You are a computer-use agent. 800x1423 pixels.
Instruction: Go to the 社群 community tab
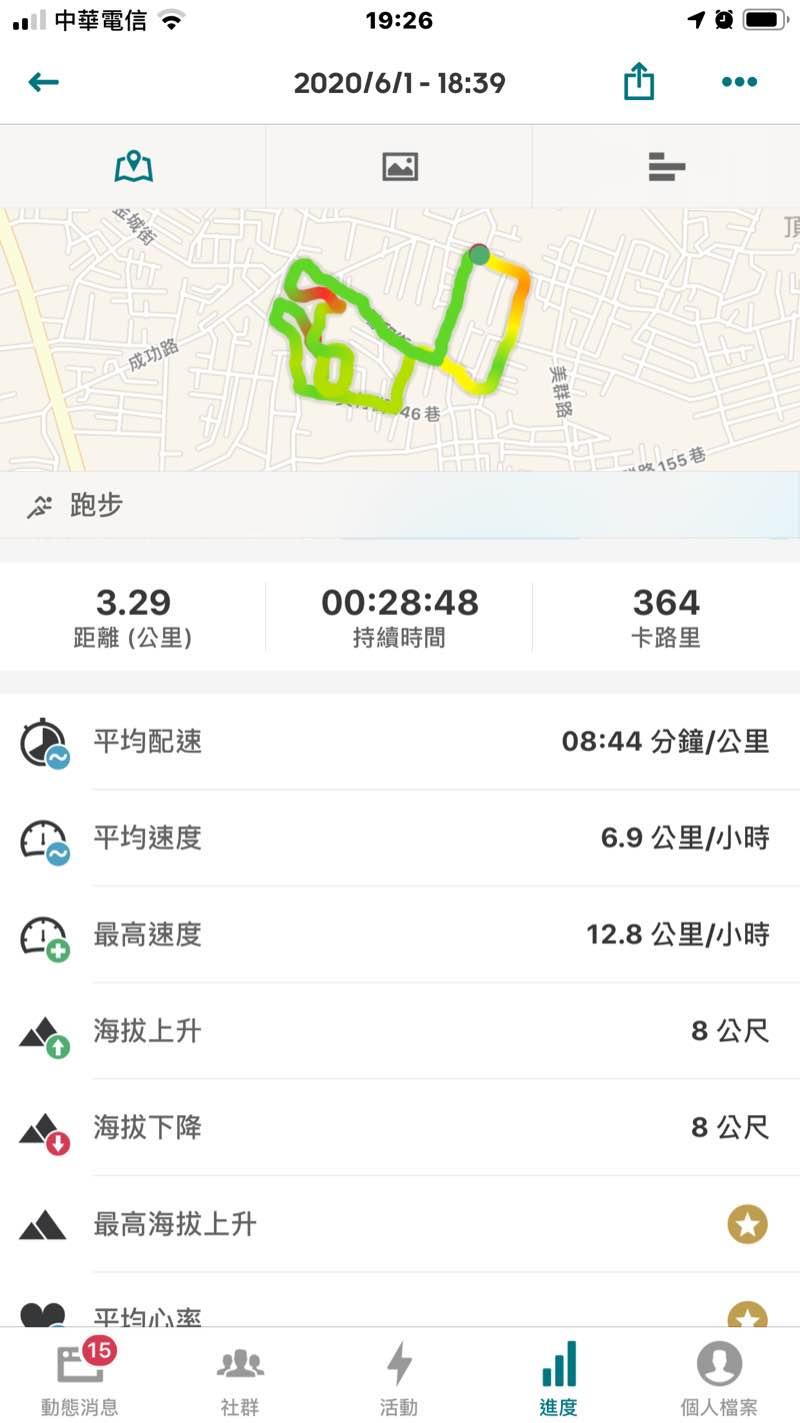[240, 1377]
